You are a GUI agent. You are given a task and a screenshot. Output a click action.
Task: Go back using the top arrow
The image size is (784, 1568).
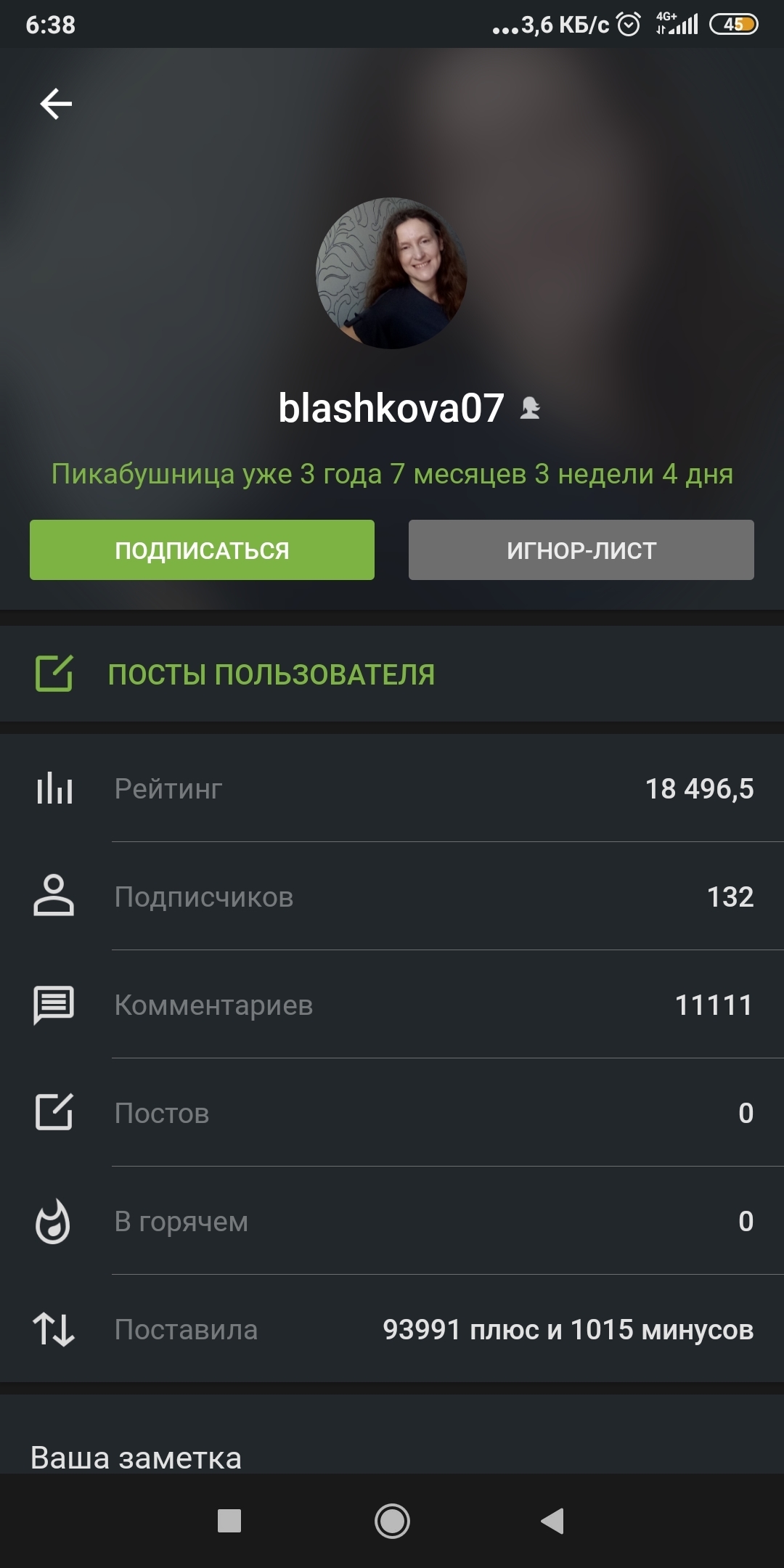(56, 104)
